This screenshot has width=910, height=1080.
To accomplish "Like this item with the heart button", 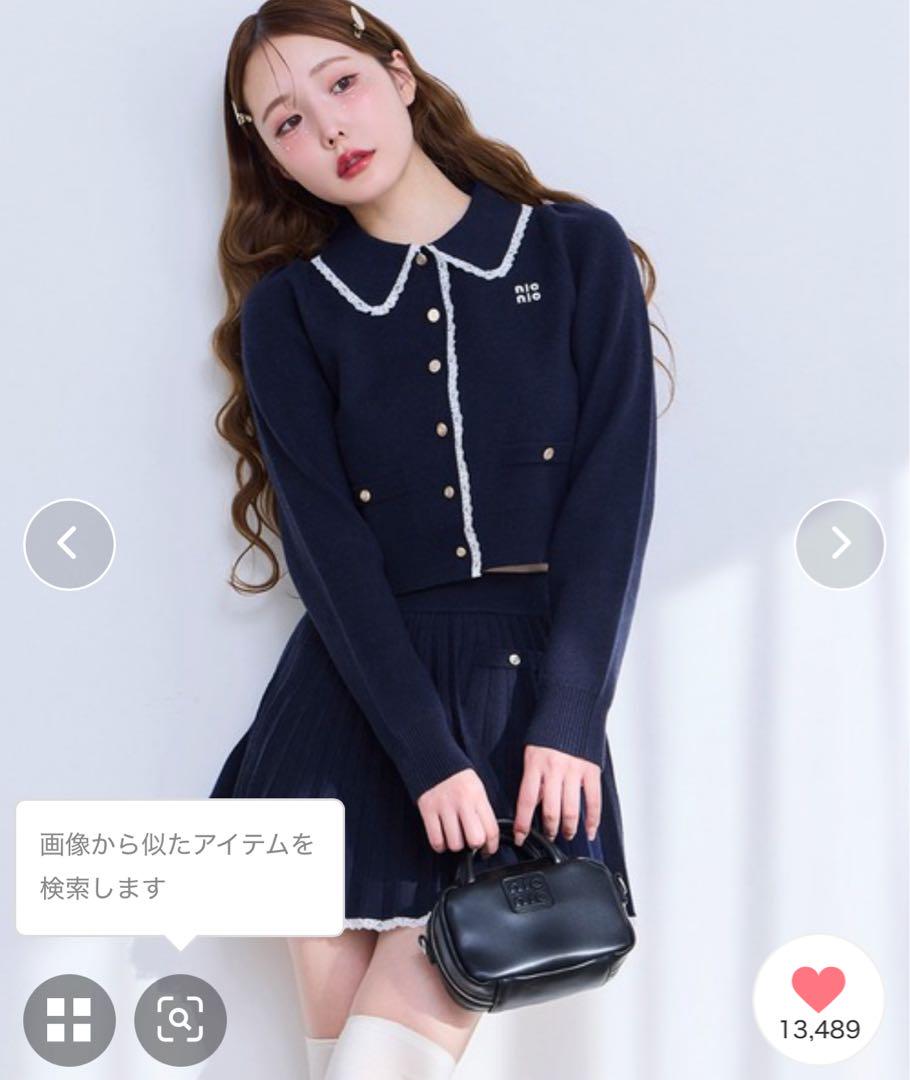I will click(x=818, y=990).
